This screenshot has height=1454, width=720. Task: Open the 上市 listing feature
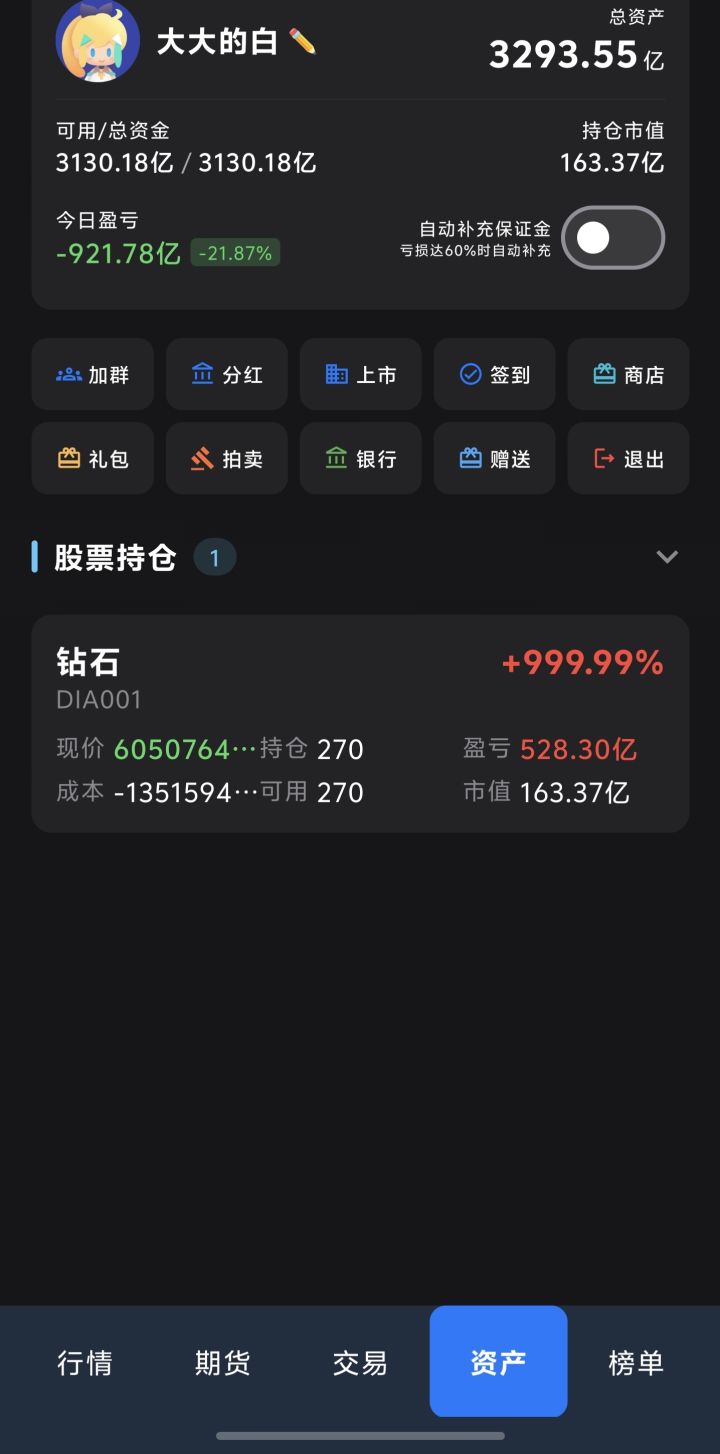(x=360, y=374)
